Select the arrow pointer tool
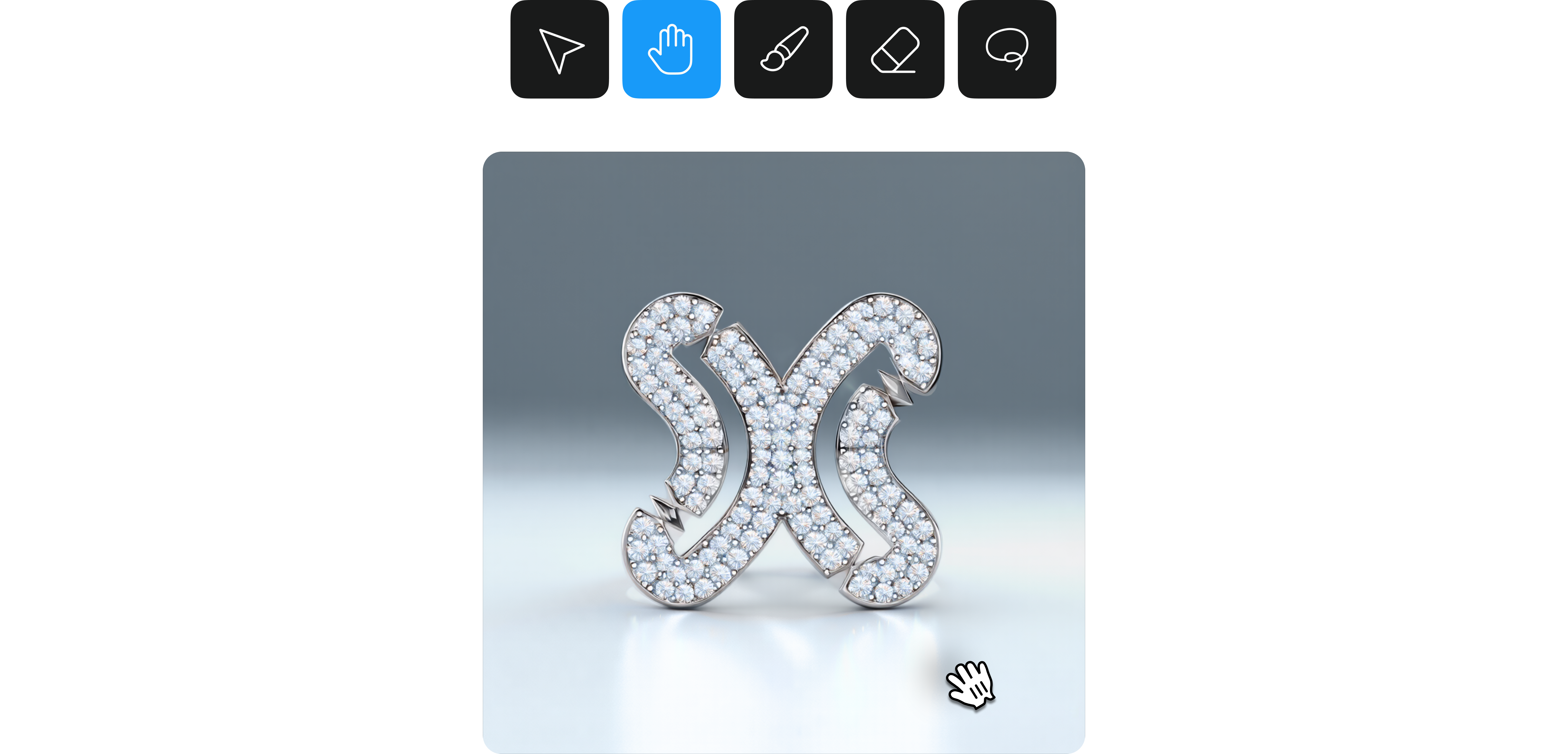This screenshot has width=1568, height=754. click(559, 49)
